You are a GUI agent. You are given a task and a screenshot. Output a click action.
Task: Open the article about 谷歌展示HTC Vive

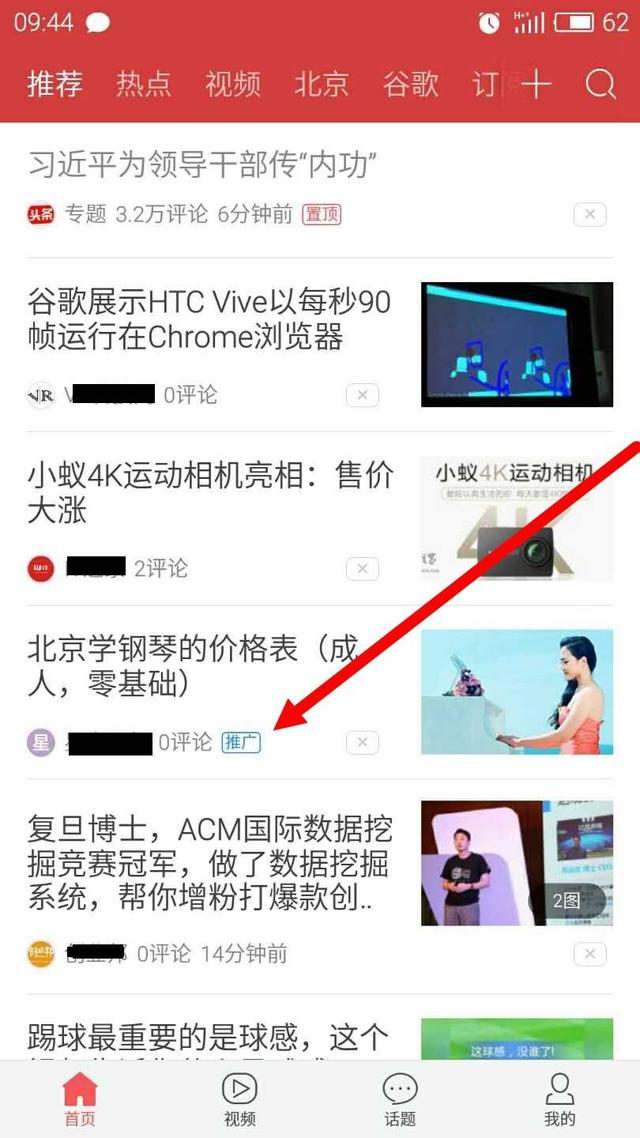point(209,319)
